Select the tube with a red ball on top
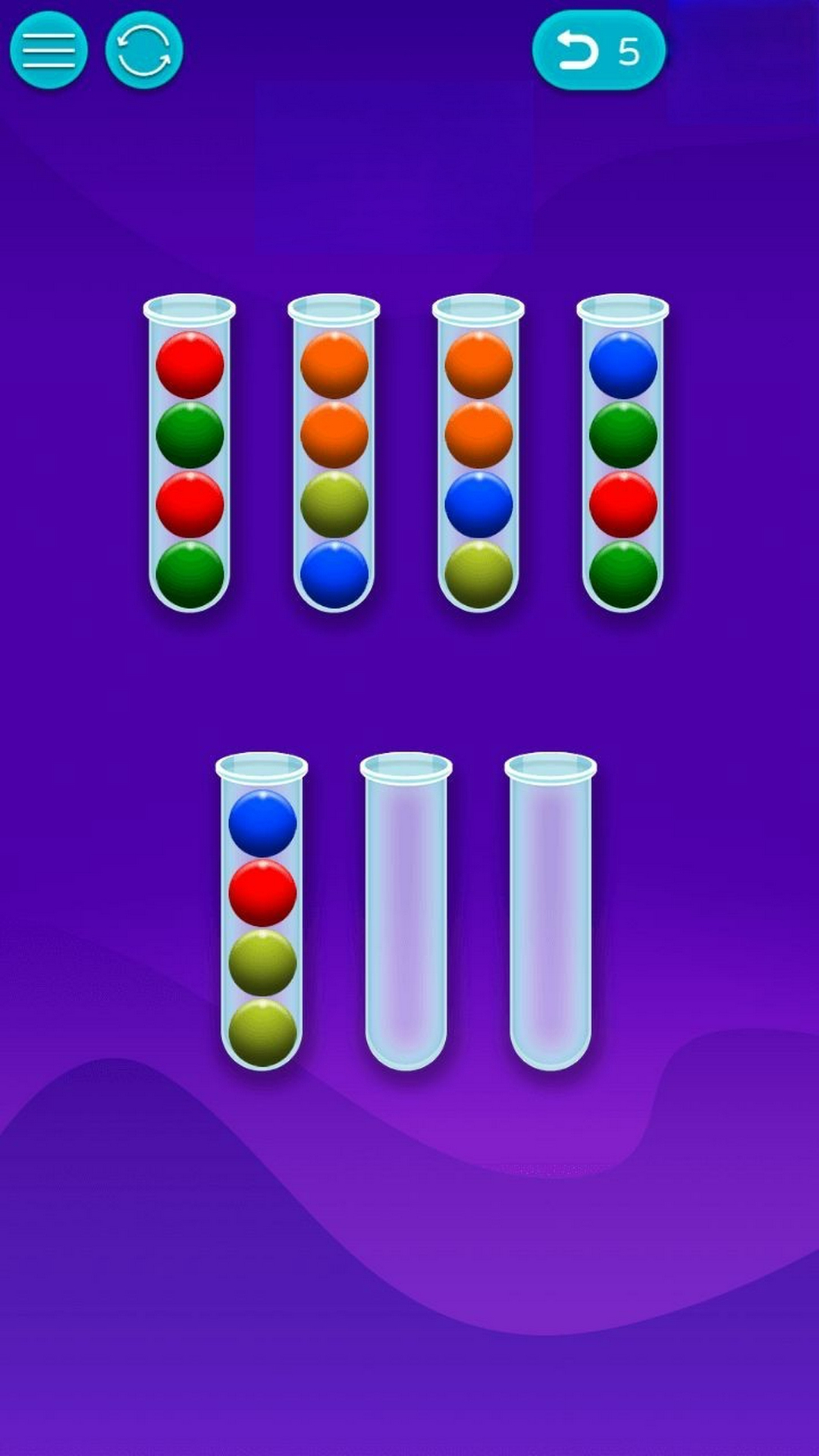 190,455
